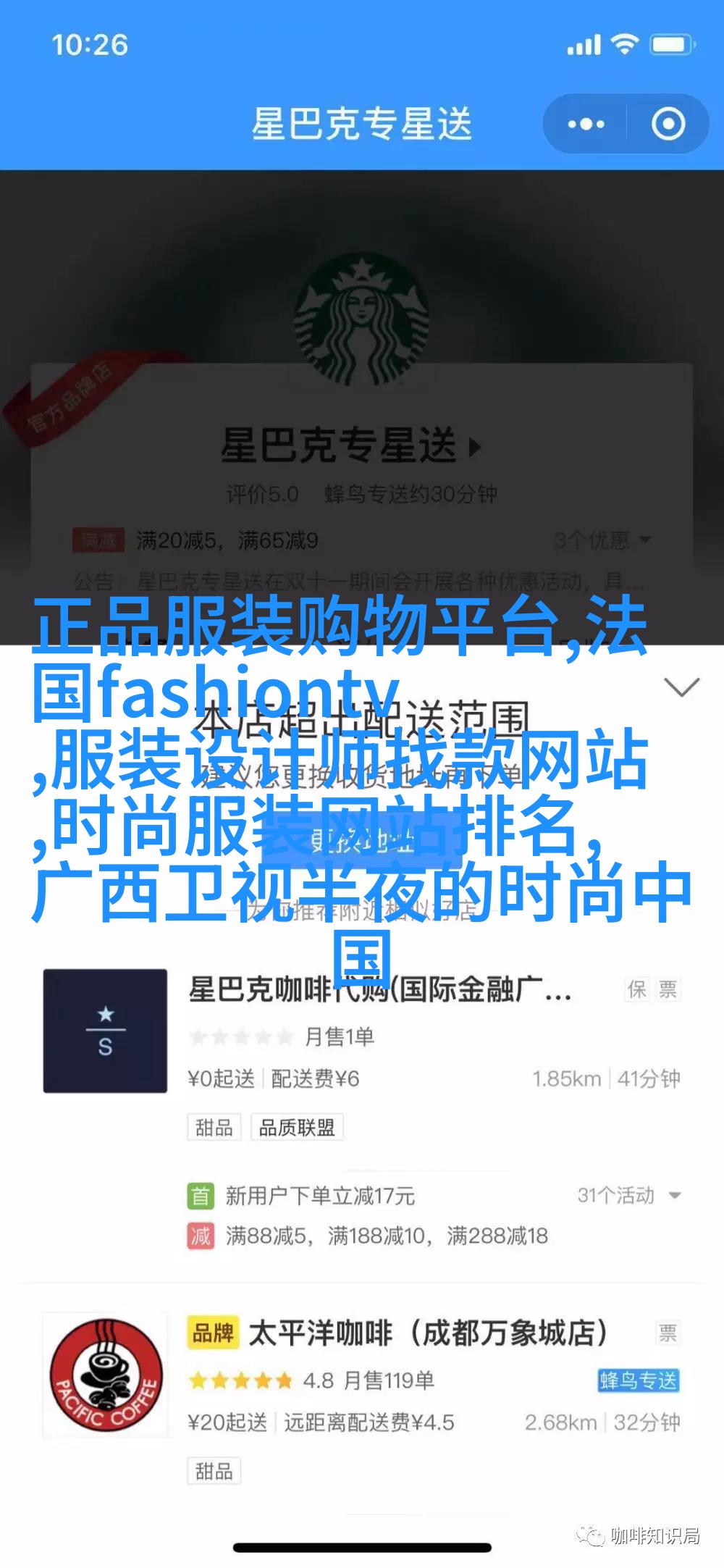The height and width of the screenshot is (1568, 724).
Task: Close the mini program via circle icon
Action: pyautogui.click(x=668, y=125)
